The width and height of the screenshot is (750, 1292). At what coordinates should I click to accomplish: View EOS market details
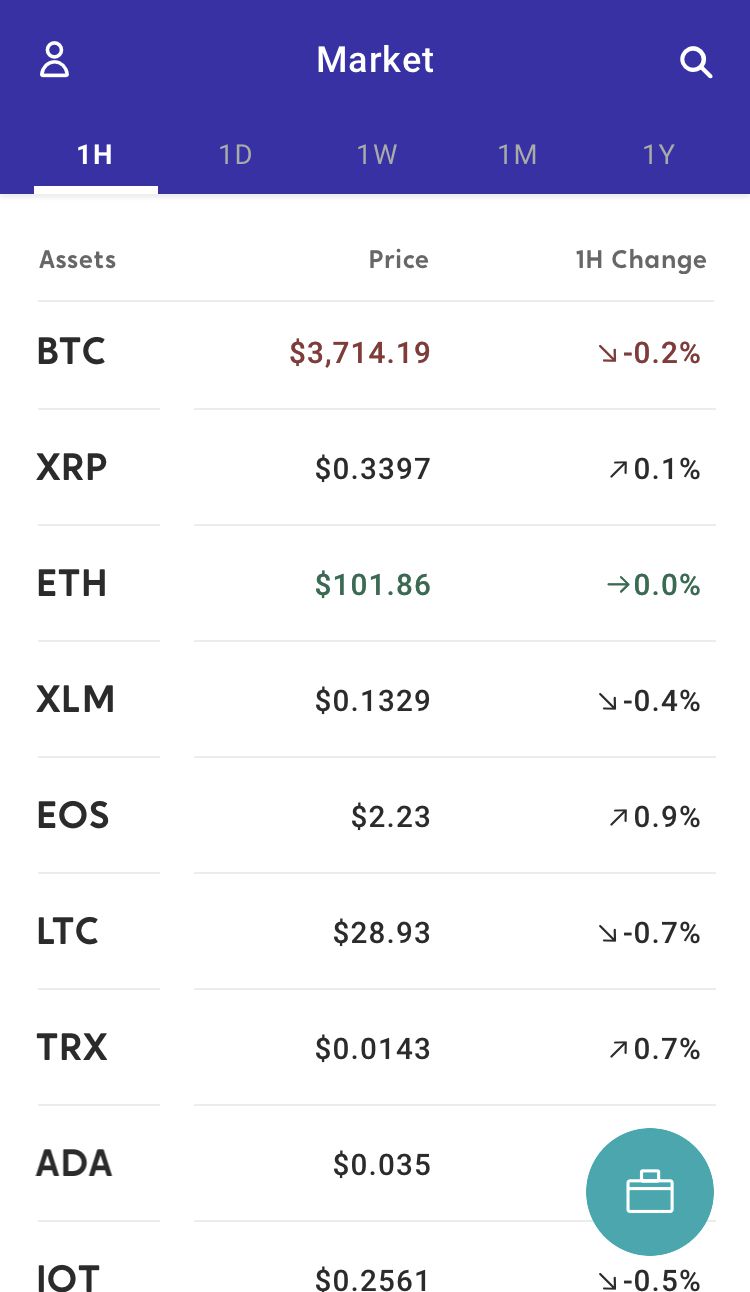(x=375, y=816)
